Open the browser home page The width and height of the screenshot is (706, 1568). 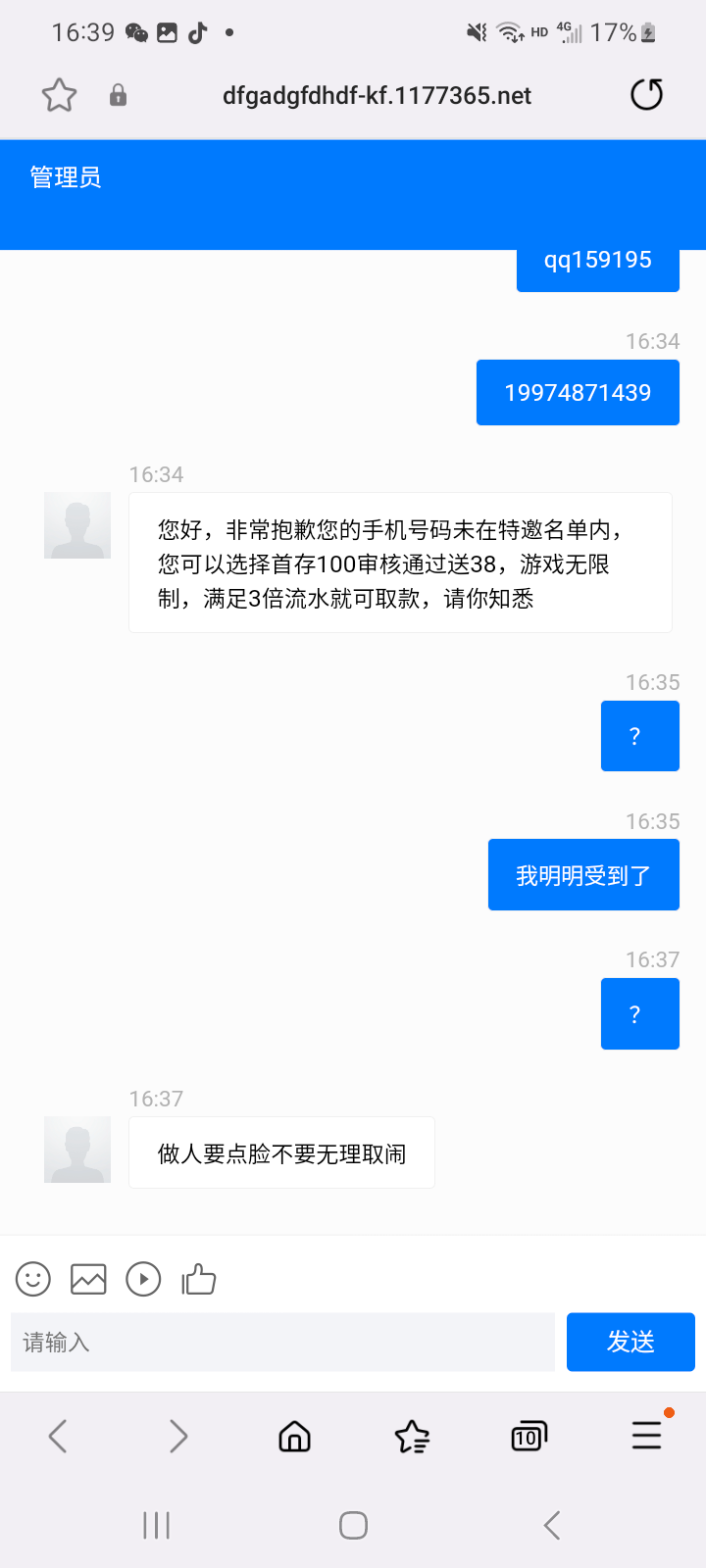(295, 1437)
